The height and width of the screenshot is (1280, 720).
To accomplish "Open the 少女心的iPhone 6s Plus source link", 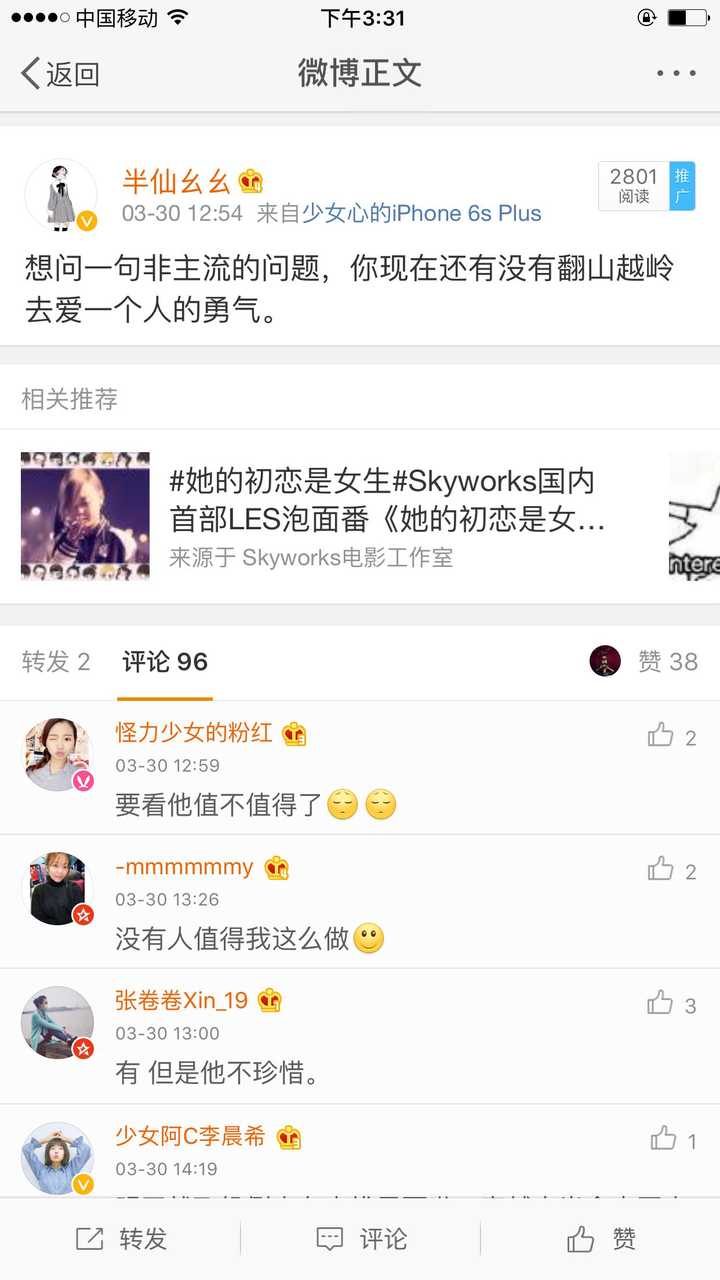I will tap(421, 213).
